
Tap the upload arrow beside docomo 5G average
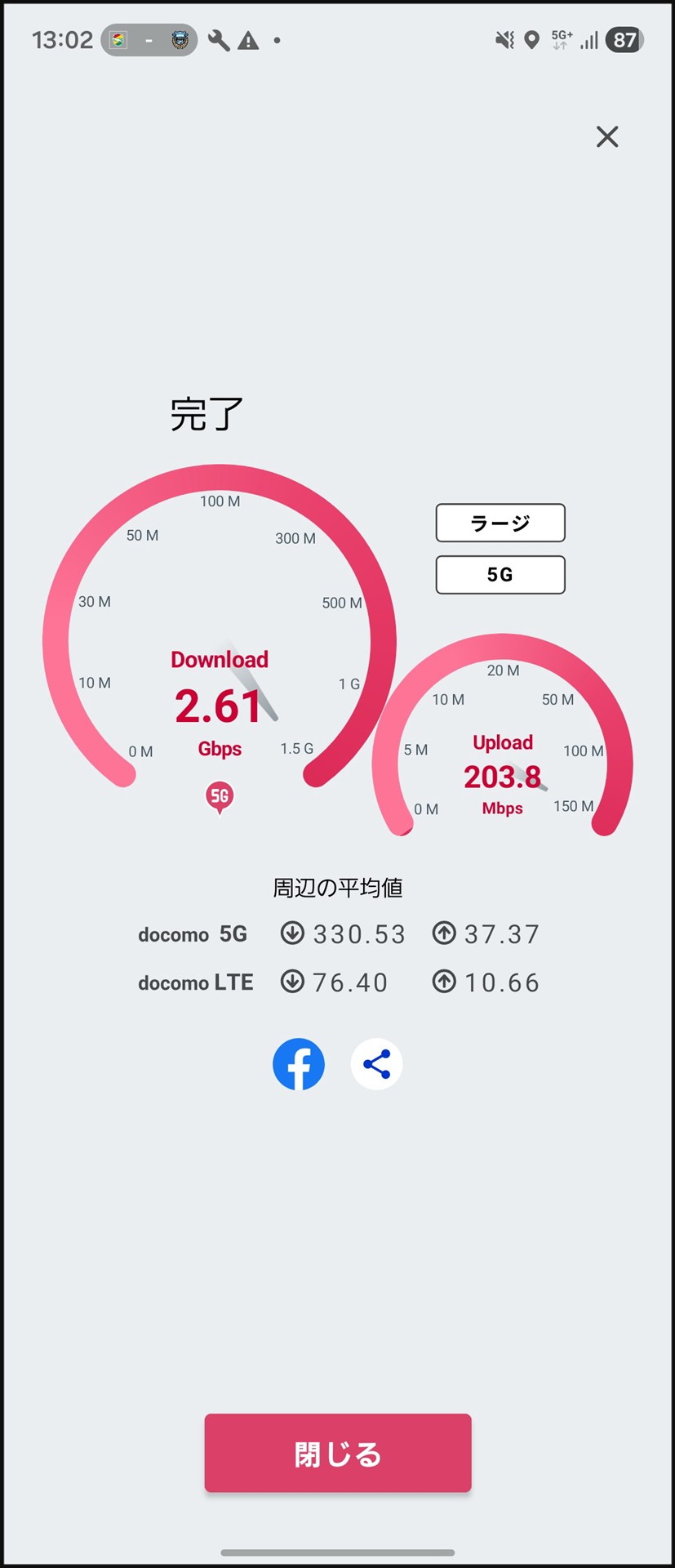pyautogui.click(x=443, y=933)
